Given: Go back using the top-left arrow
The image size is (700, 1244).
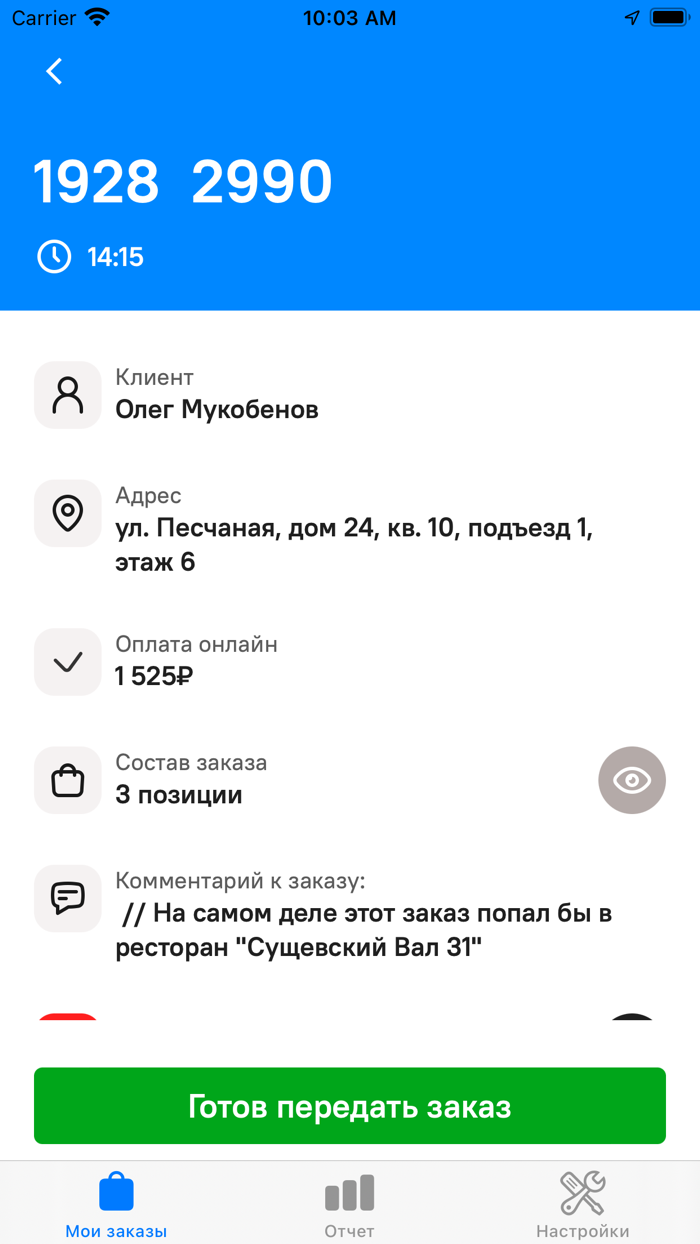Looking at the screenshot, I should pos(54,71).
